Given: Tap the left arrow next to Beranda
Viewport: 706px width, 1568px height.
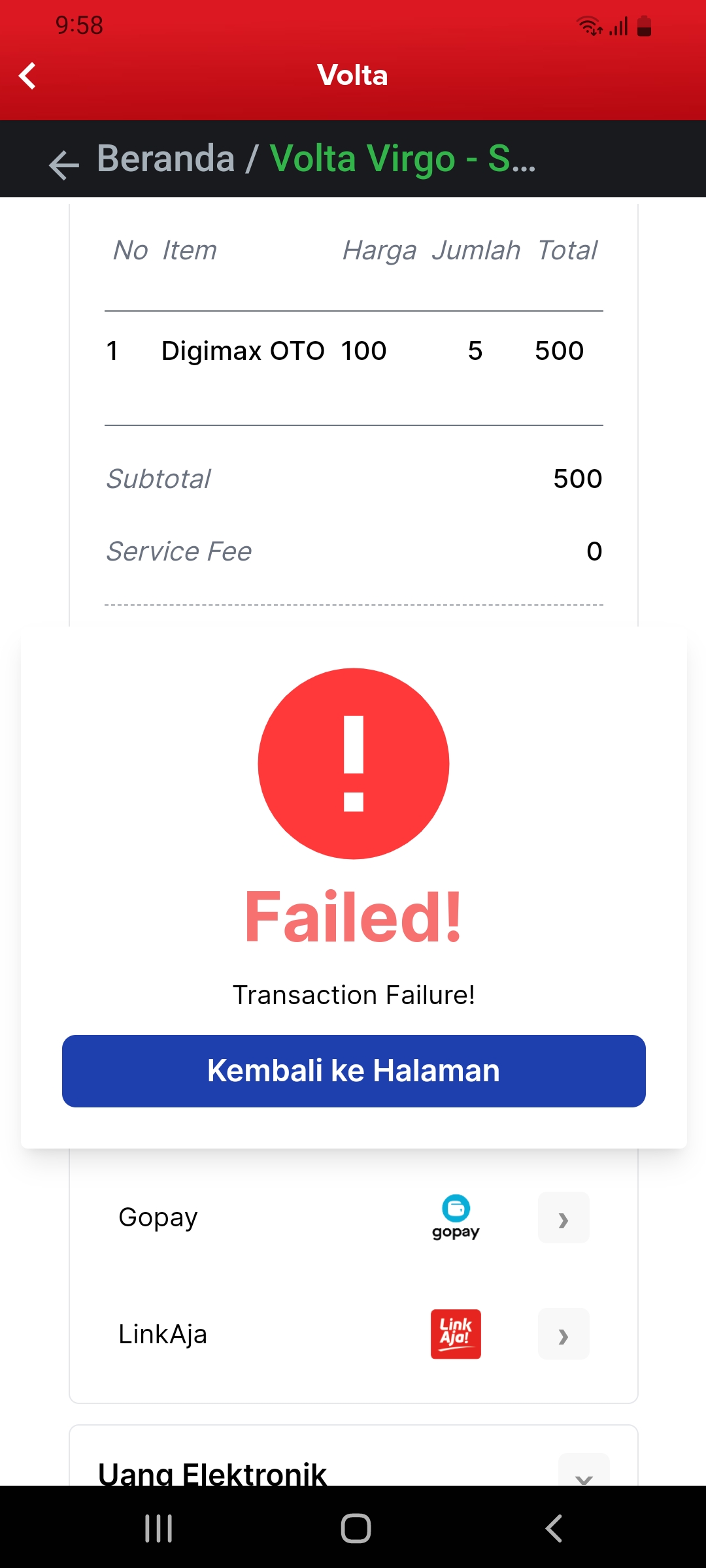Looking at the screenshot, I should coord(63,164).
